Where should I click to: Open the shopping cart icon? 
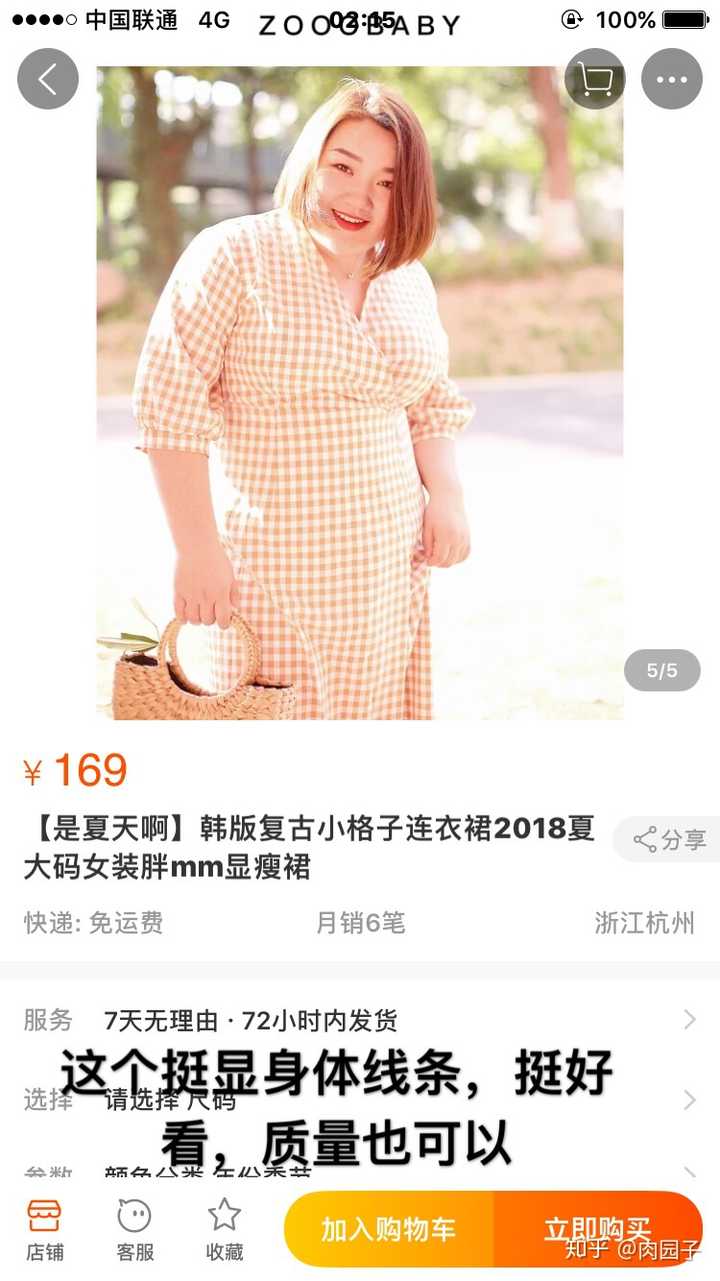[x=596, y=79]
